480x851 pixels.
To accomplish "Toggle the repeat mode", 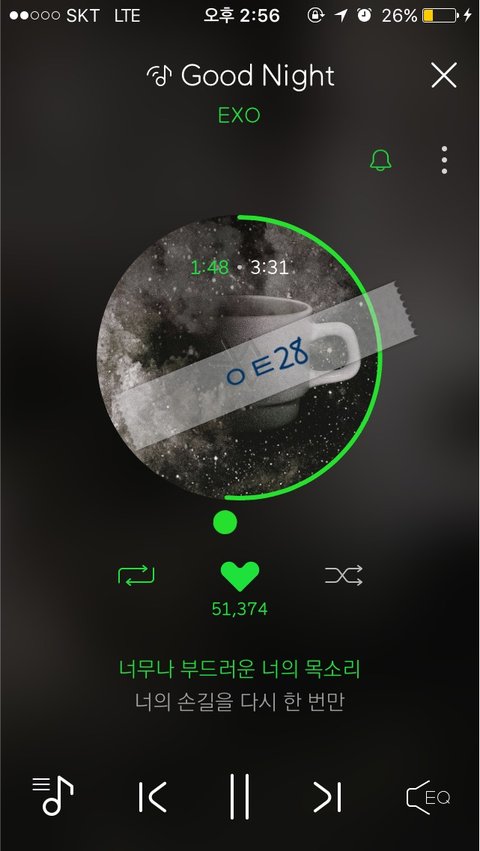I will [136, 576].
